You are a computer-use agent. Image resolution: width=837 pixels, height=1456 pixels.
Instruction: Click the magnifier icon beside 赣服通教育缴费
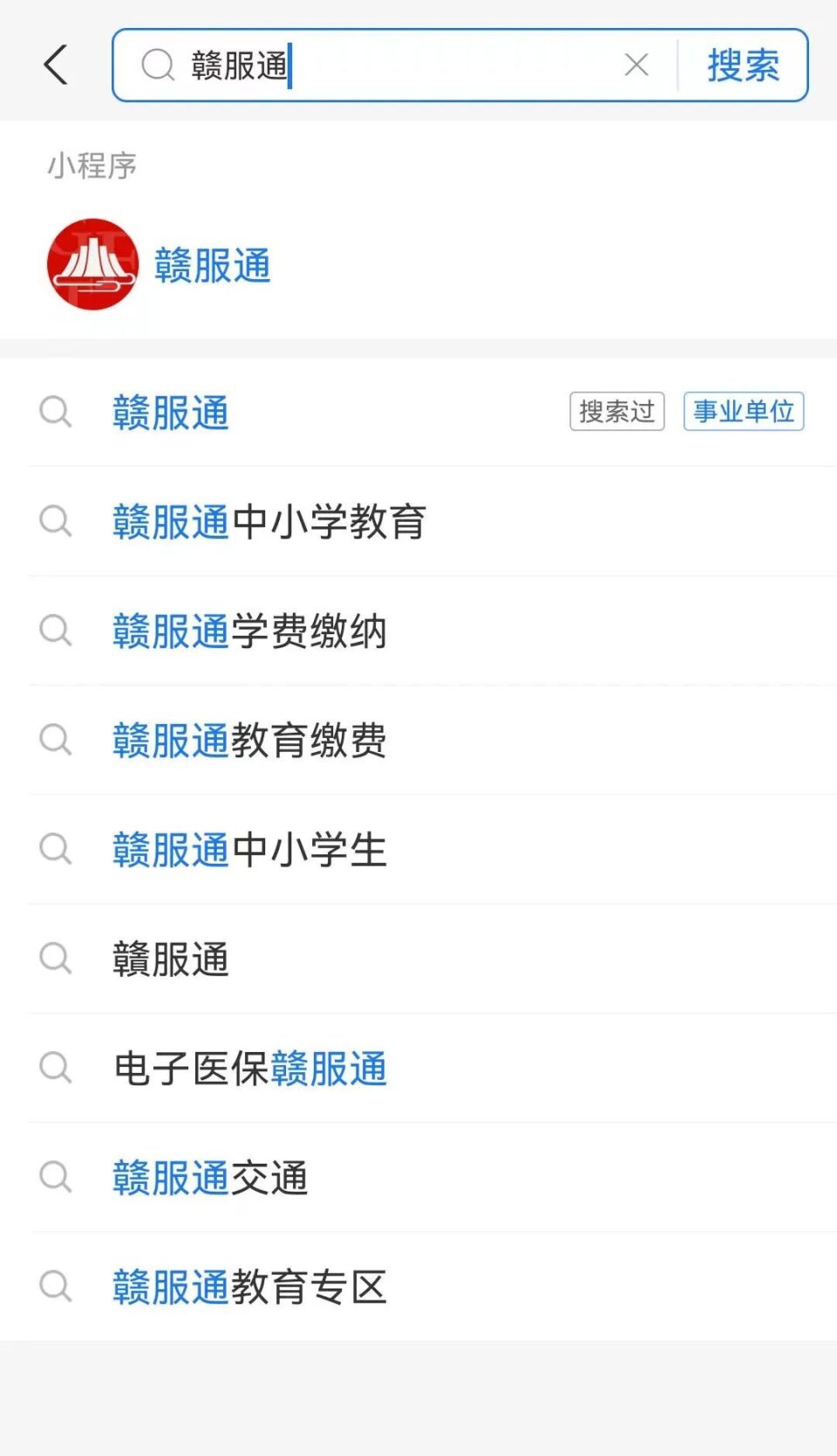coord(56,741)
